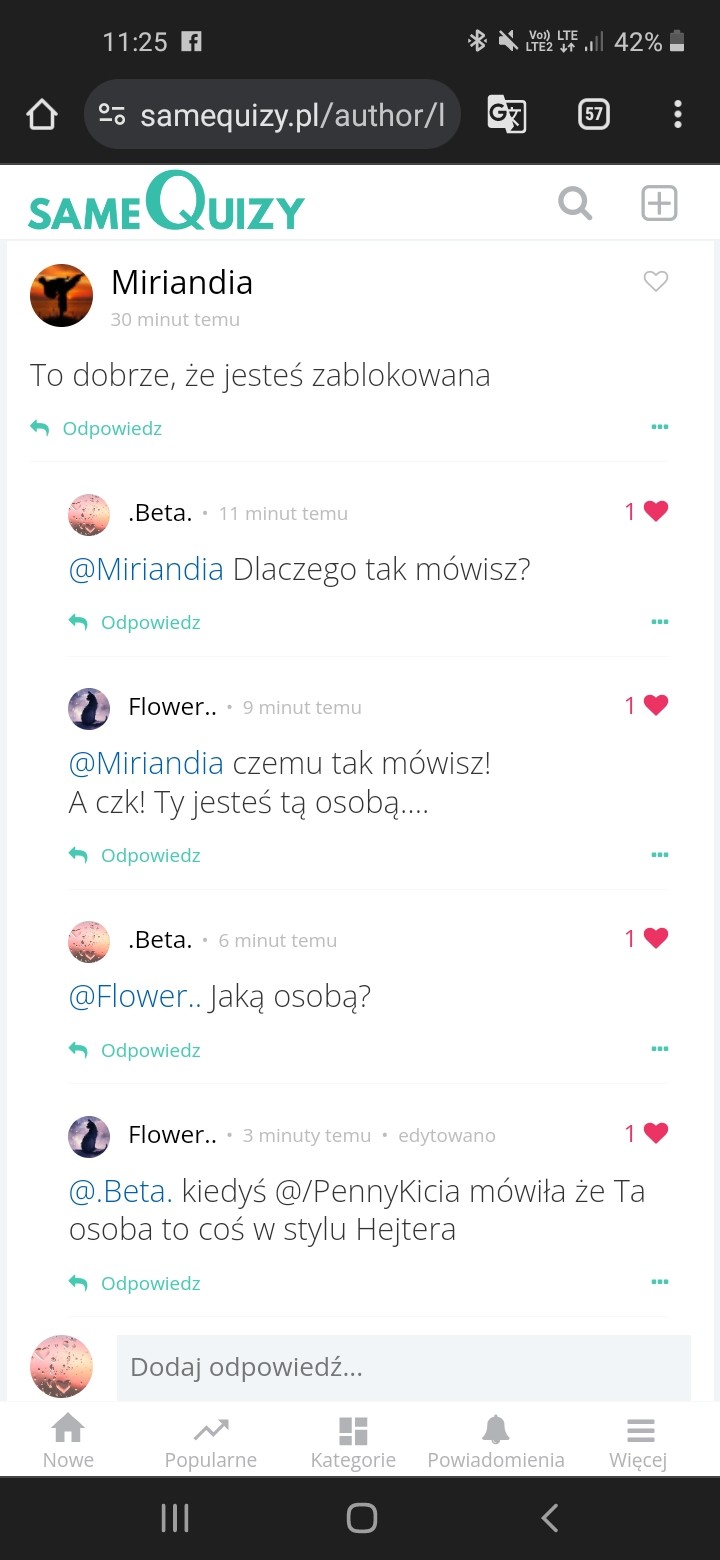Viewport: 720px width, 1560px height.
Task: Tap the plus icon to create new content
Action: [x=659, y=203]
